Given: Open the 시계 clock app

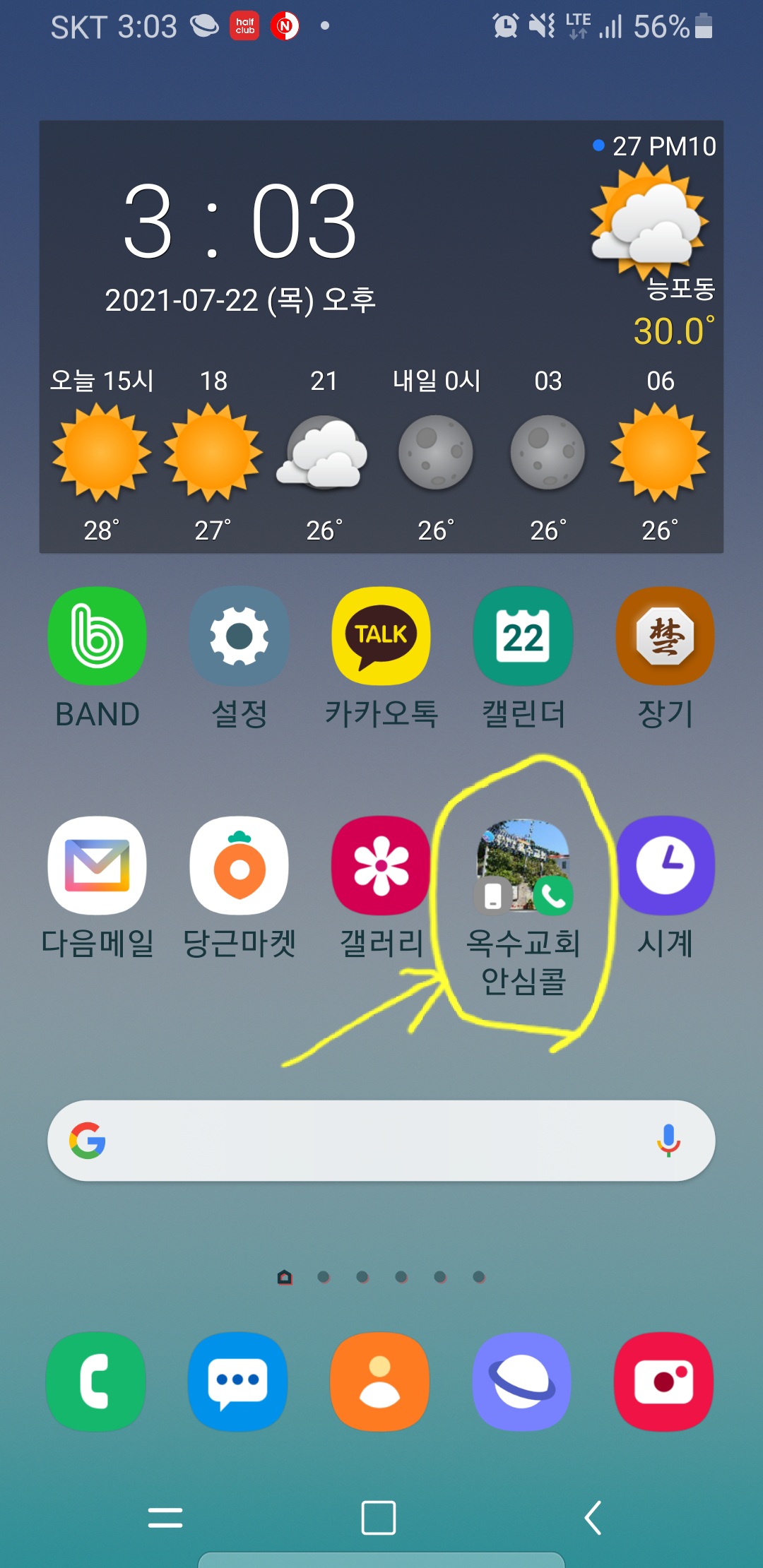Looking at the screenshot, I should (x=666, y=866).
